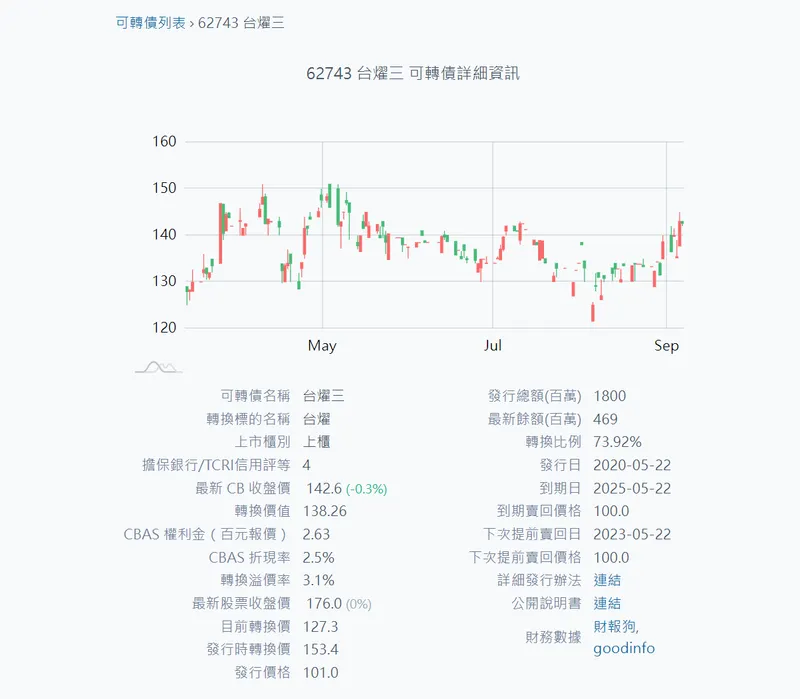The width and height of the screenshot is (800, 699).
Task: Open the 公開說明書 連結 link
Action: tap(607, 603)
